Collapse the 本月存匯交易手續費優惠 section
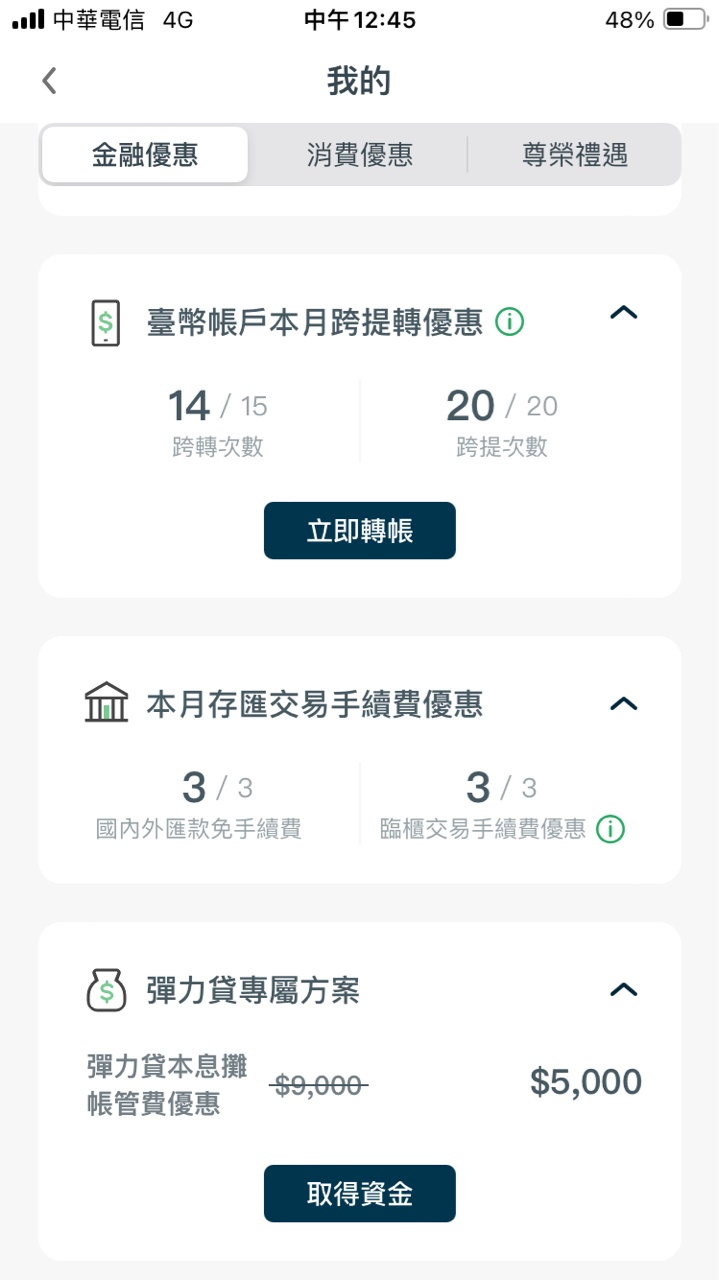The image size is (719, 1280). pyautogui.click(x=623, y=704)
